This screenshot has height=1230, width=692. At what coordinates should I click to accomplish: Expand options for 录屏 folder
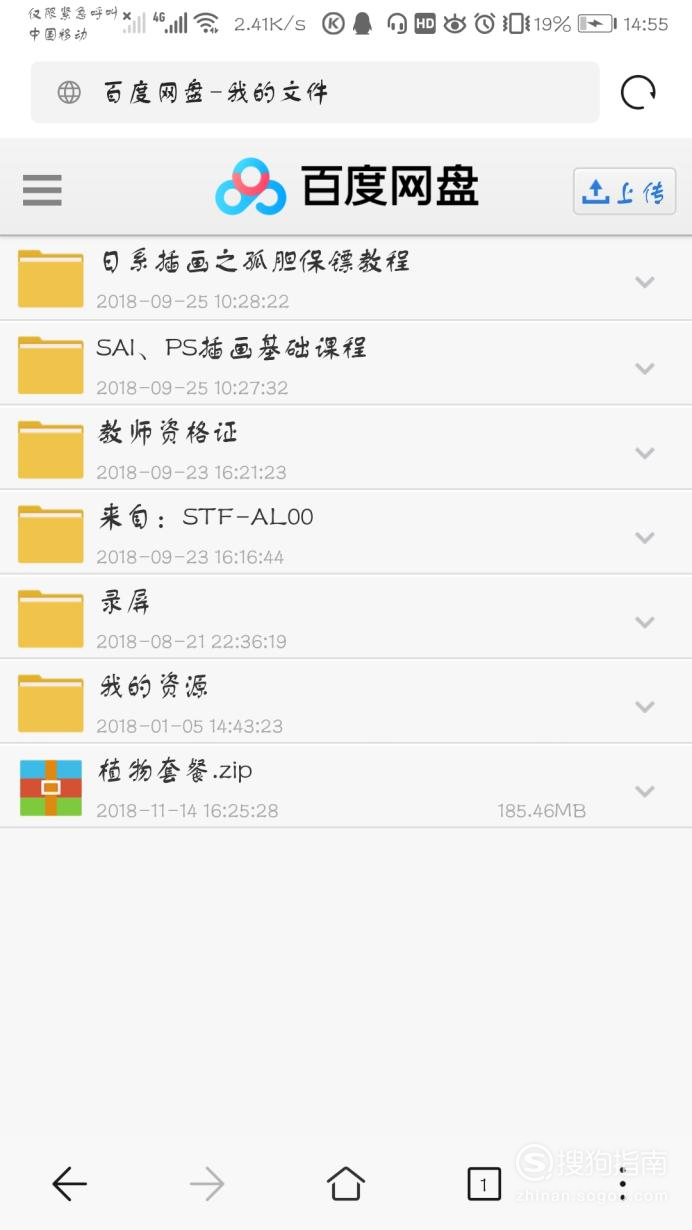click(x=645, y=622)
